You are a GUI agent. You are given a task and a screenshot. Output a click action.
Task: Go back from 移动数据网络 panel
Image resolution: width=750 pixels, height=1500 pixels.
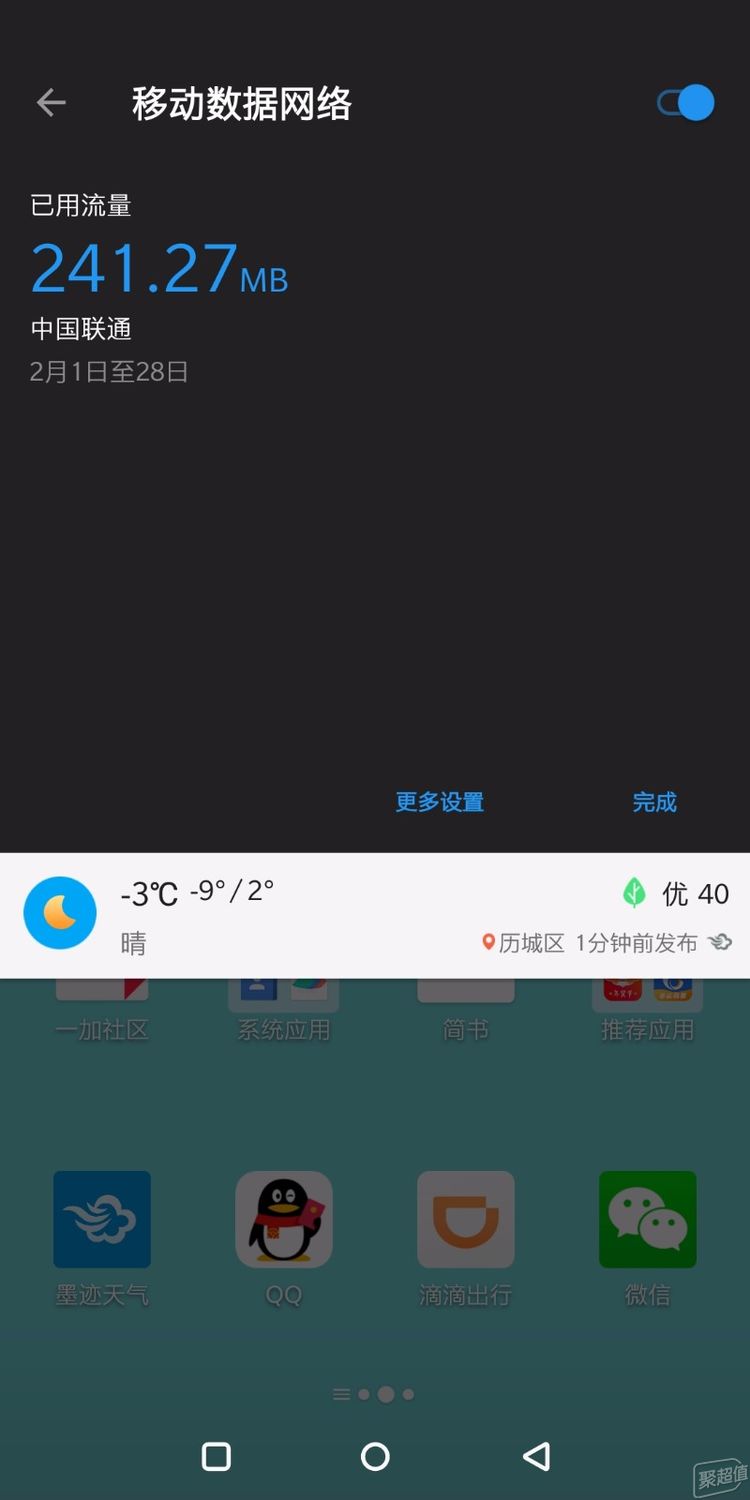point(51,102)
